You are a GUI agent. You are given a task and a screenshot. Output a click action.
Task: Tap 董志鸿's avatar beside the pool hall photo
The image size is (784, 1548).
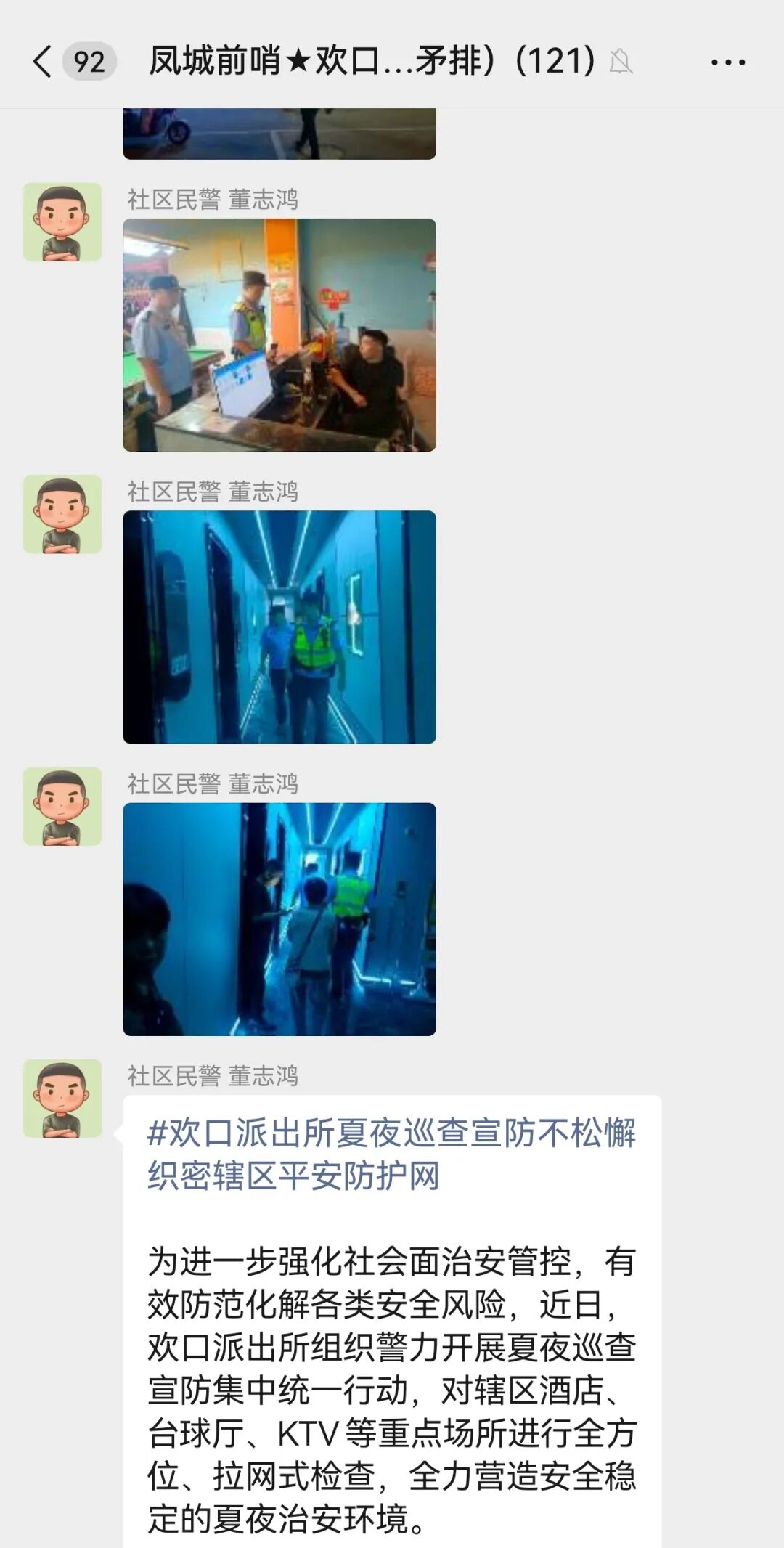click(x=62, y=222)
